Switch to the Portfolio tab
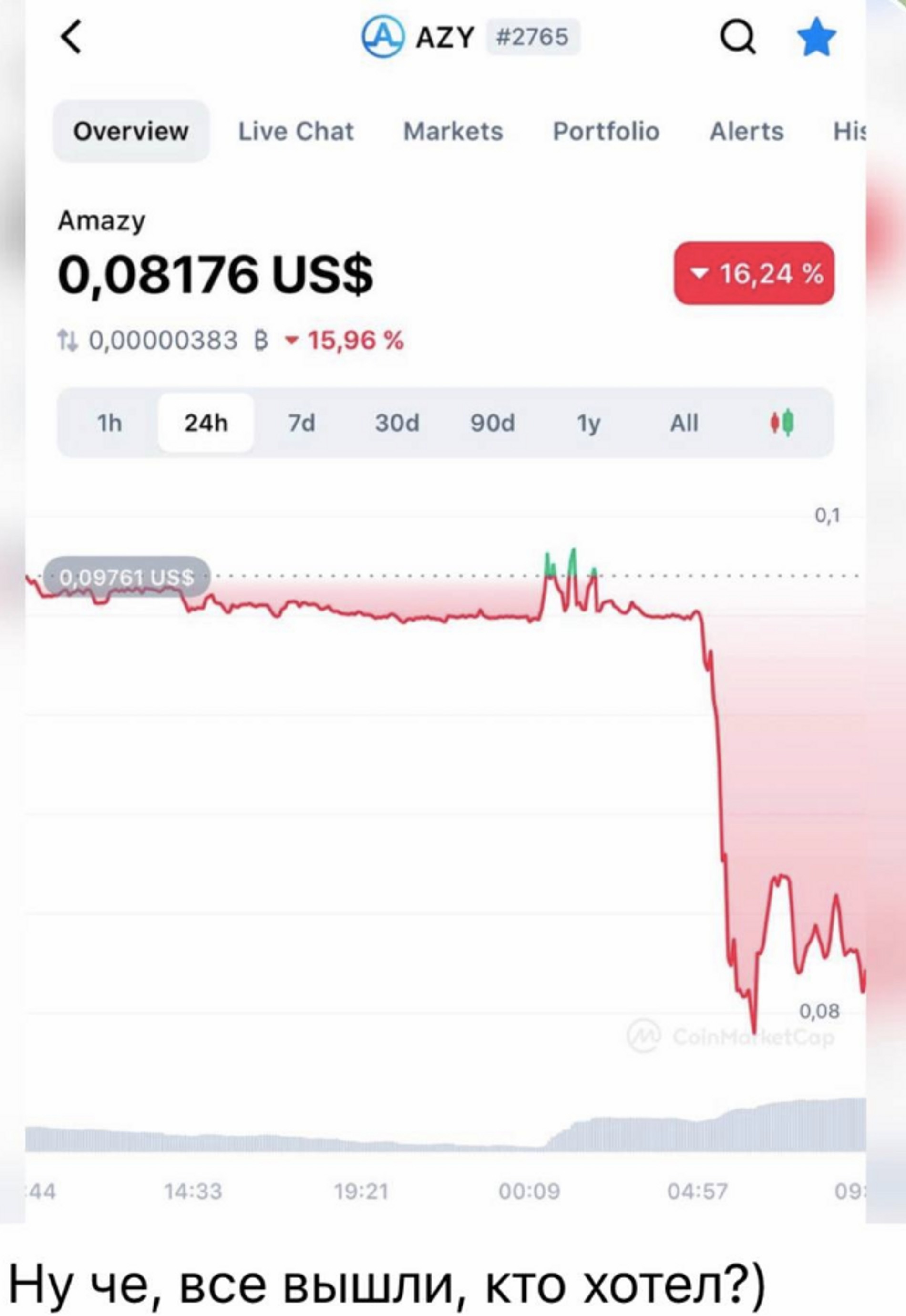 606,132
